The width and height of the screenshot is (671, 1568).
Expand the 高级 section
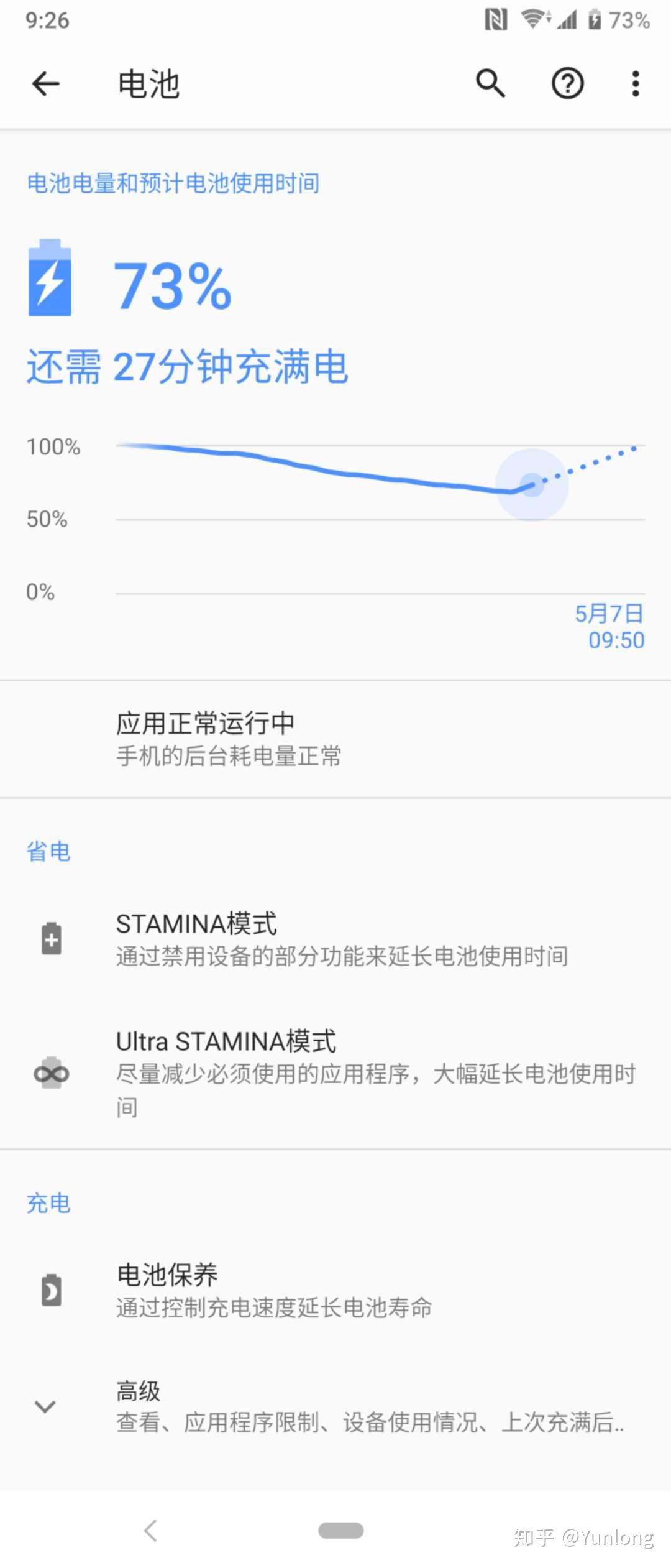tap(335, 1406)
